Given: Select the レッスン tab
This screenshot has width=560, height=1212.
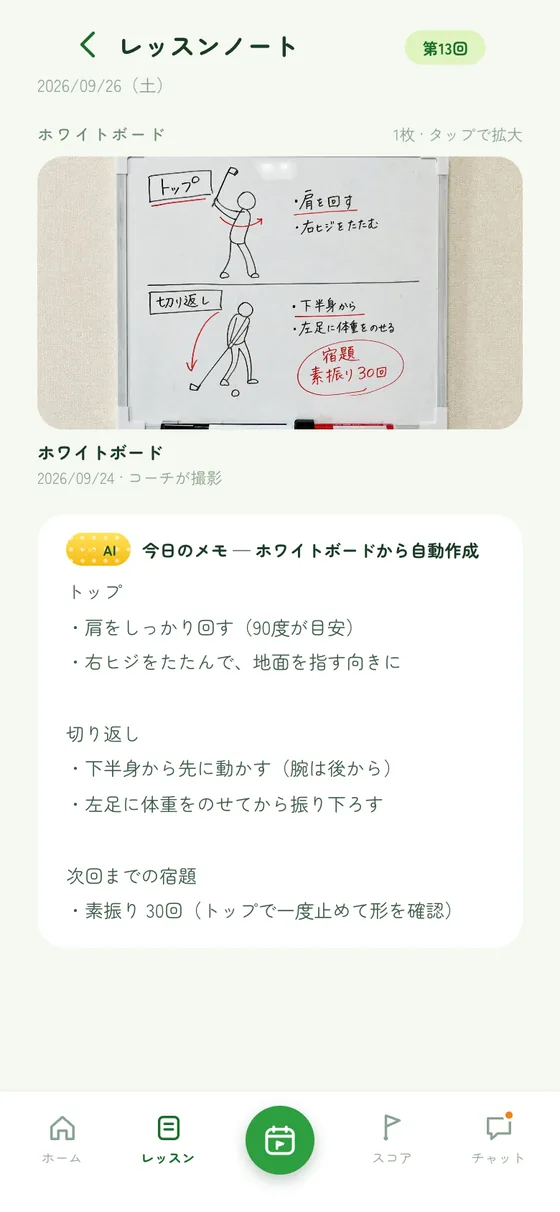Looking at the screenshot, I should [168, 1140].
